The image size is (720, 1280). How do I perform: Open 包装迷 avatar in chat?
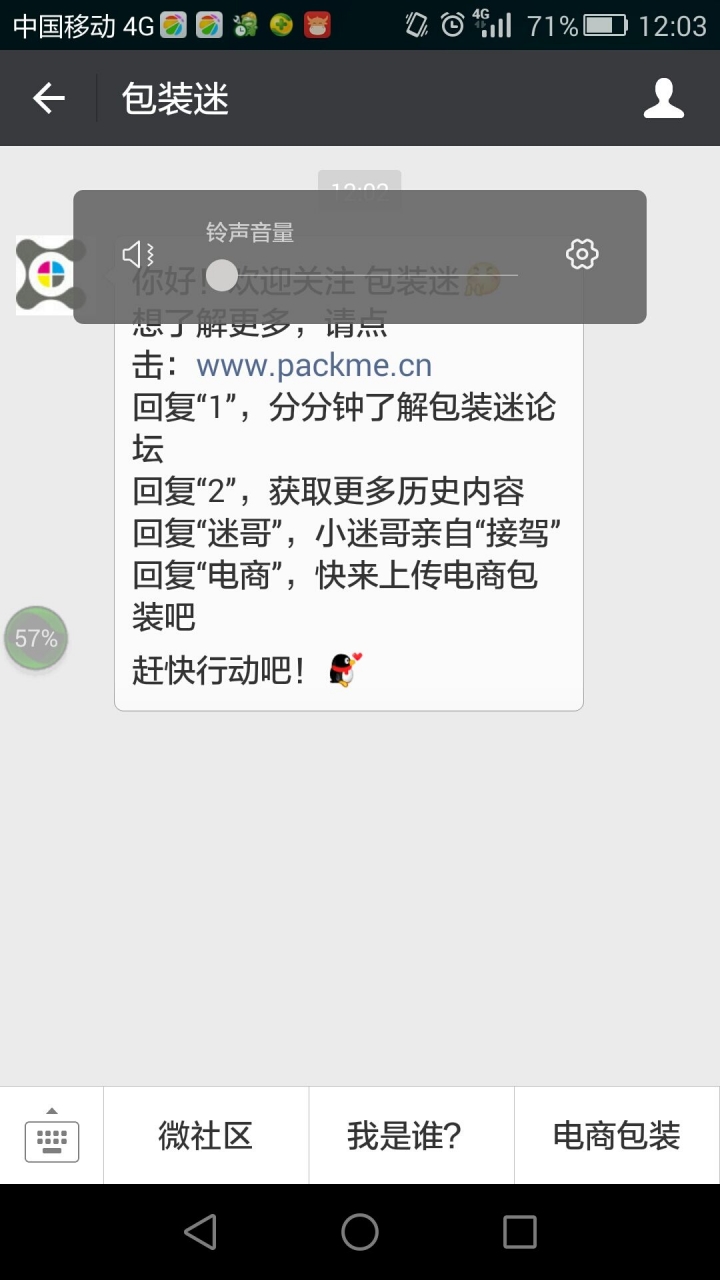pos(50,275)
